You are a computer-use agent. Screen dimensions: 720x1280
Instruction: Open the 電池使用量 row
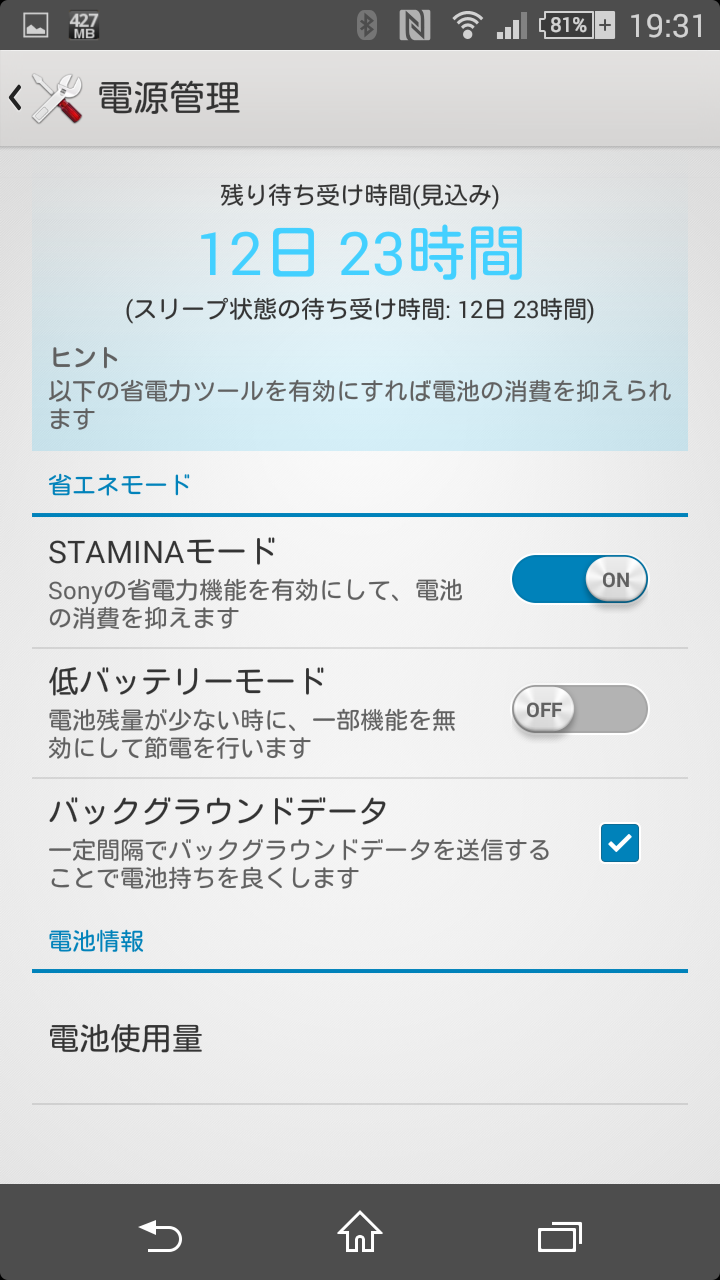[x=360, y=1039]
